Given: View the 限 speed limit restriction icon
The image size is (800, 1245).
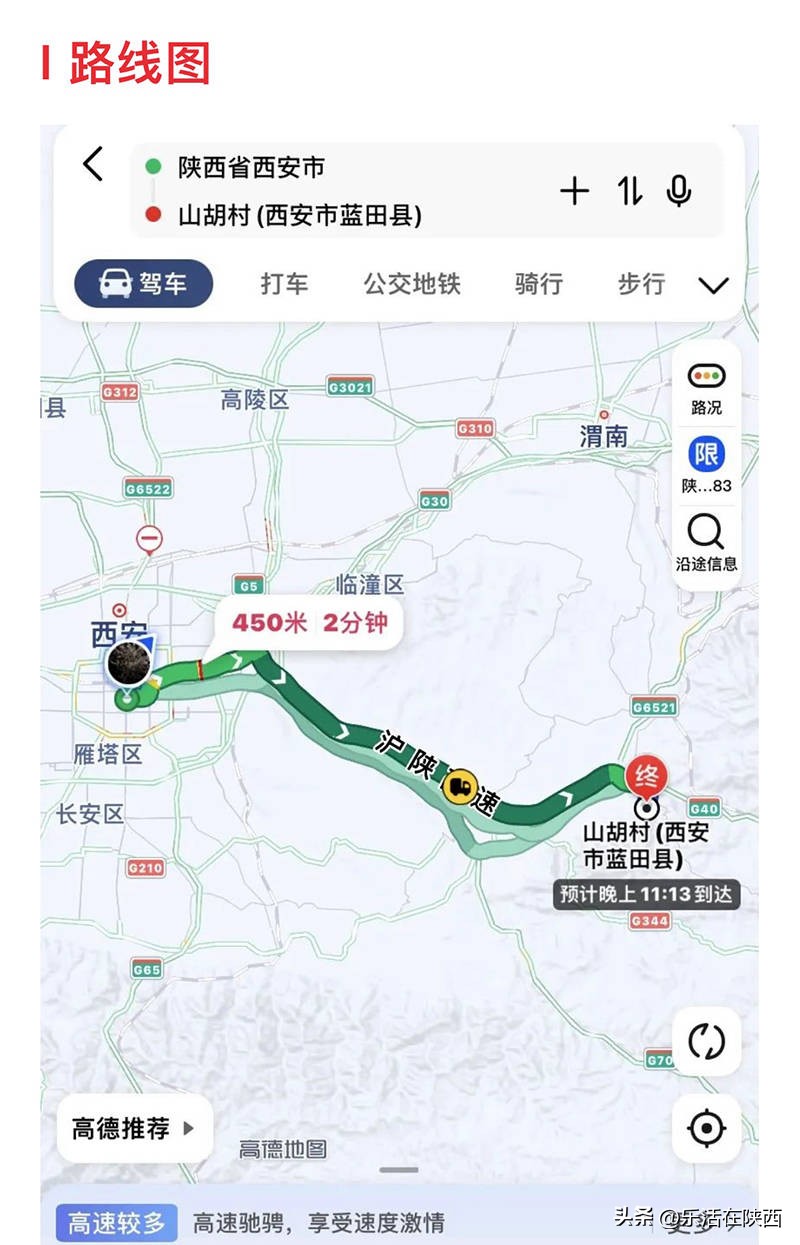Looking at the screenshot, I should 706,455.
